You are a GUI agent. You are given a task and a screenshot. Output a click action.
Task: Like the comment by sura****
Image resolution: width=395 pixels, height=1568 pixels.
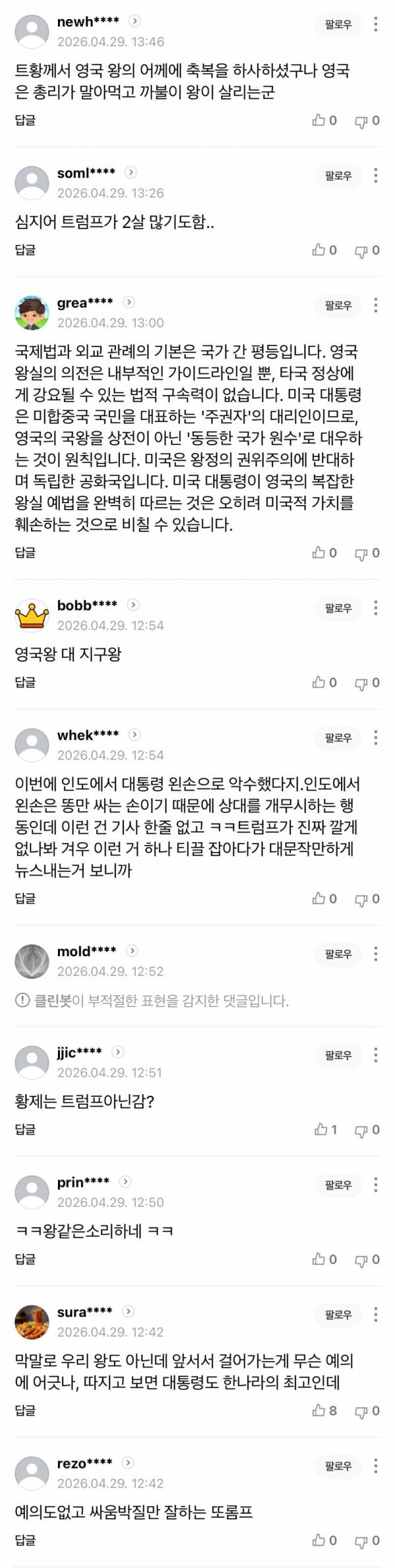tap(324, 1411)
